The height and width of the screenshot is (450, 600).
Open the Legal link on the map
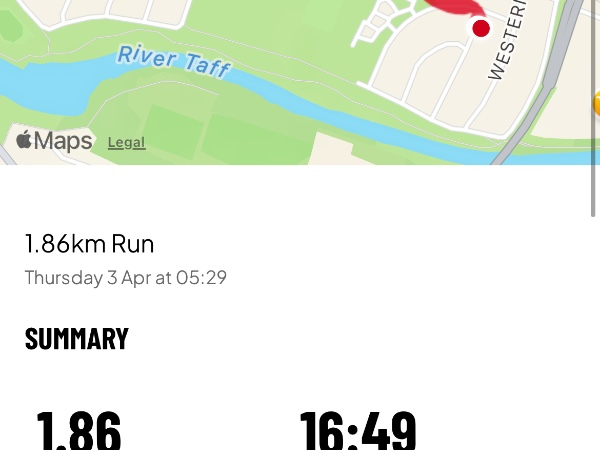[x=126, y=143]
